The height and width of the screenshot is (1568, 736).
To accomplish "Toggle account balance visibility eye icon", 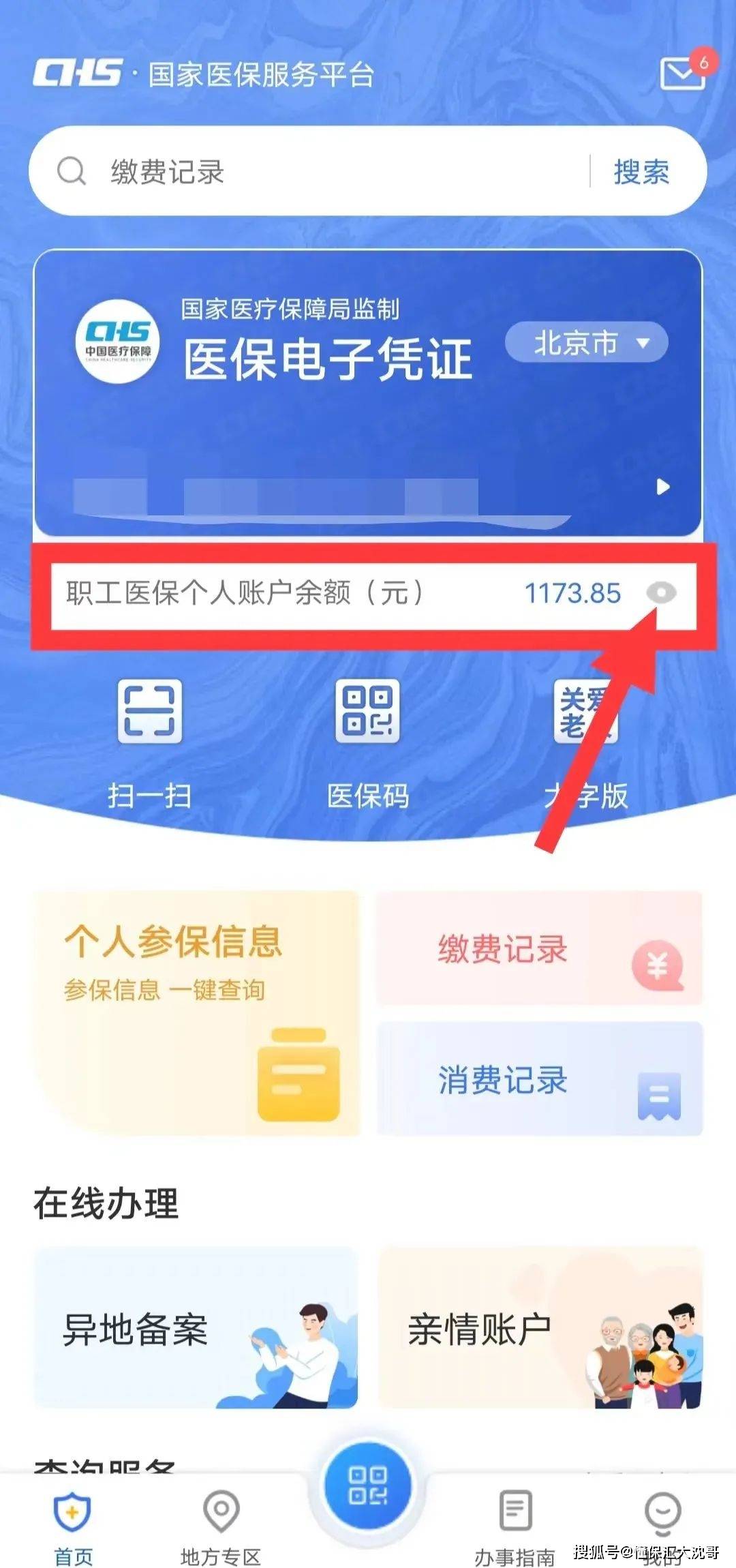I will tap(661, 593).
